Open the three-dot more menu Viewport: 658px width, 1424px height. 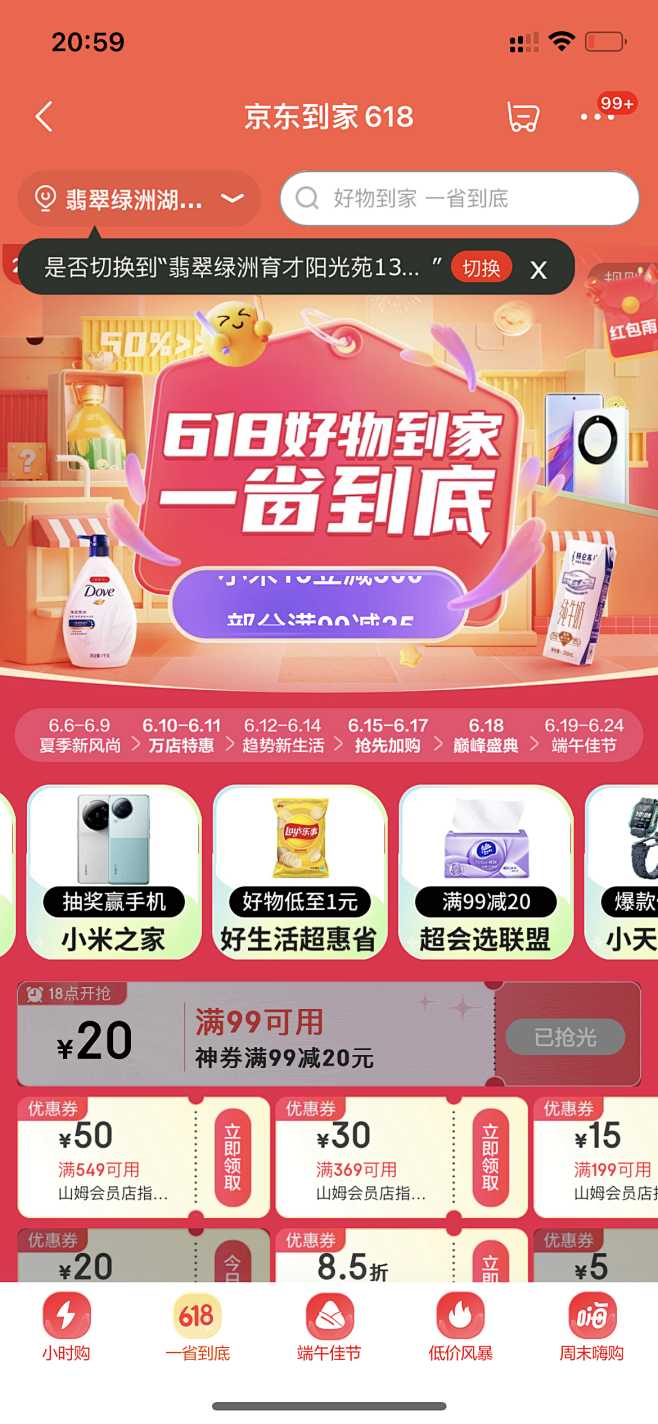coord(598,117)
